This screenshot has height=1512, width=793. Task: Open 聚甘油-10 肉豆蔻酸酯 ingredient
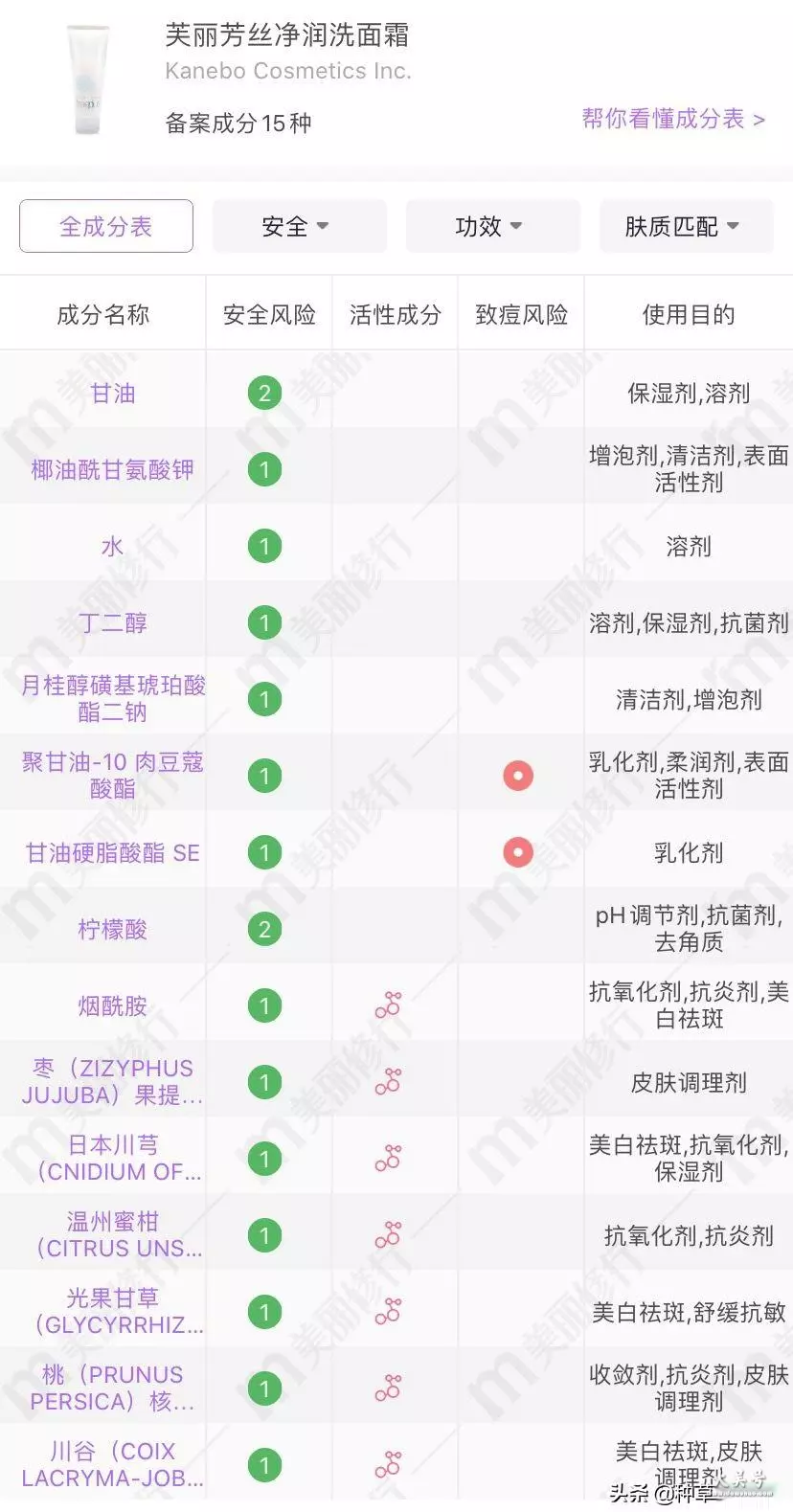pyautogui.click(x=113, y=776)
